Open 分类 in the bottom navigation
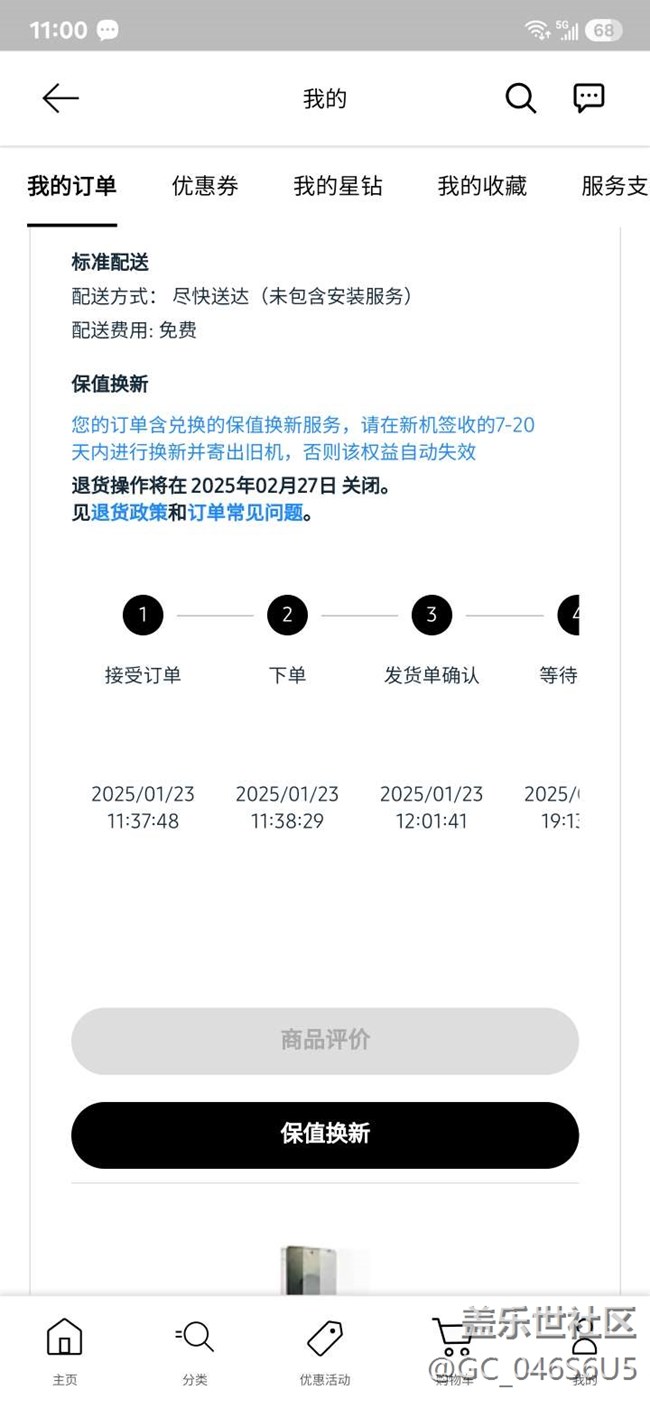650x1408 pixels. [195, 1350]
